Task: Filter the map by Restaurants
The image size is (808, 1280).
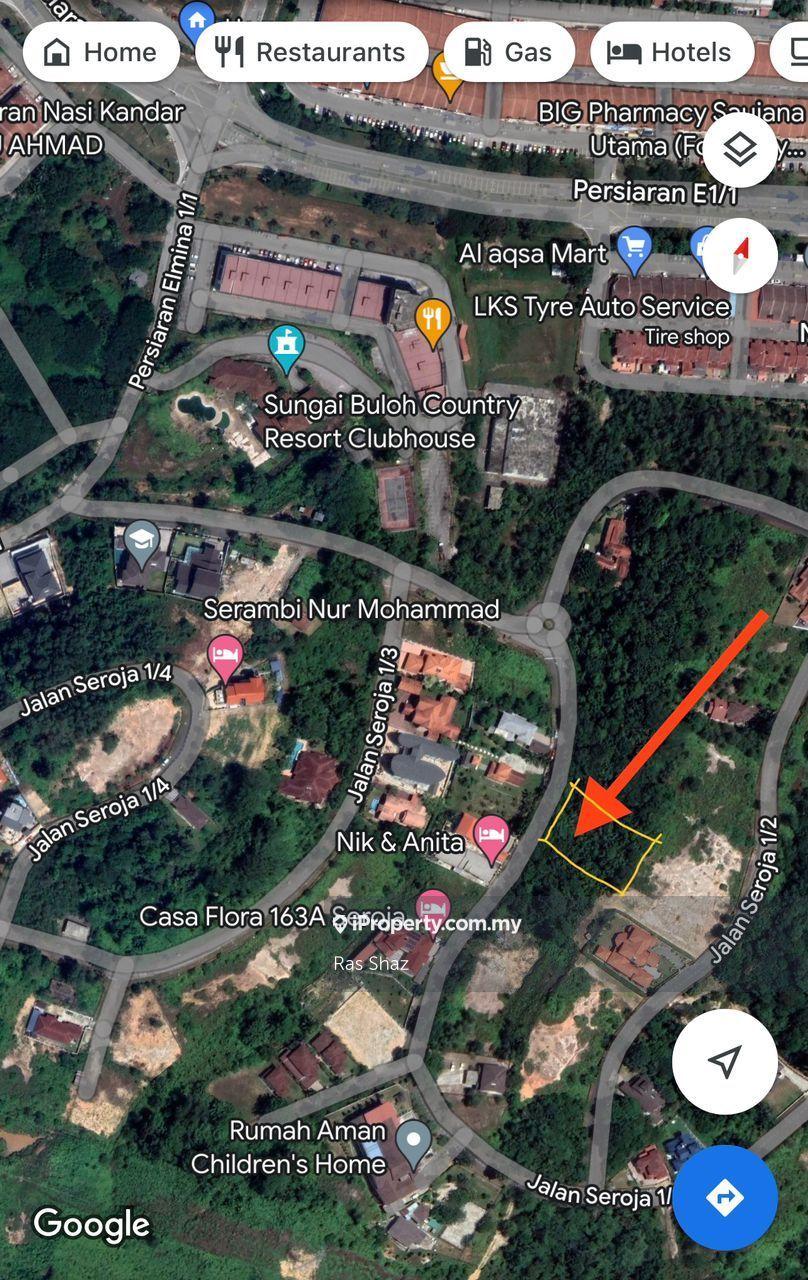Action: [x=311, y=52]
